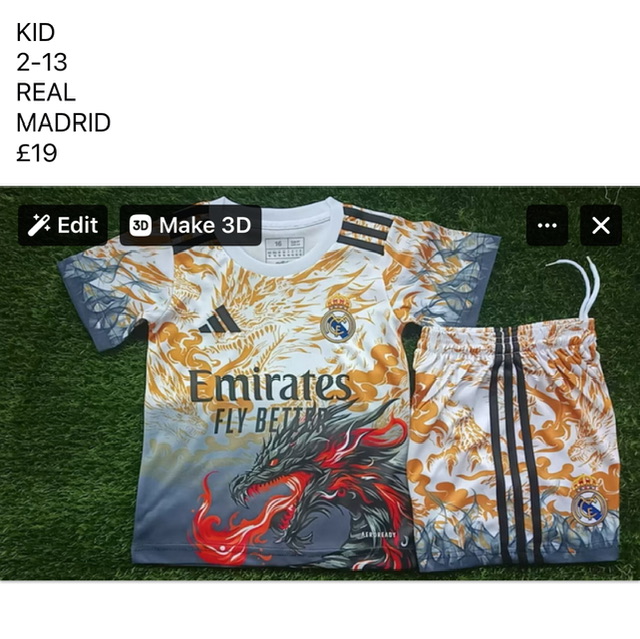Screen dimensions: 640x639
Task: Open the three-dot more options menu
Action: (x=547, y=225)
